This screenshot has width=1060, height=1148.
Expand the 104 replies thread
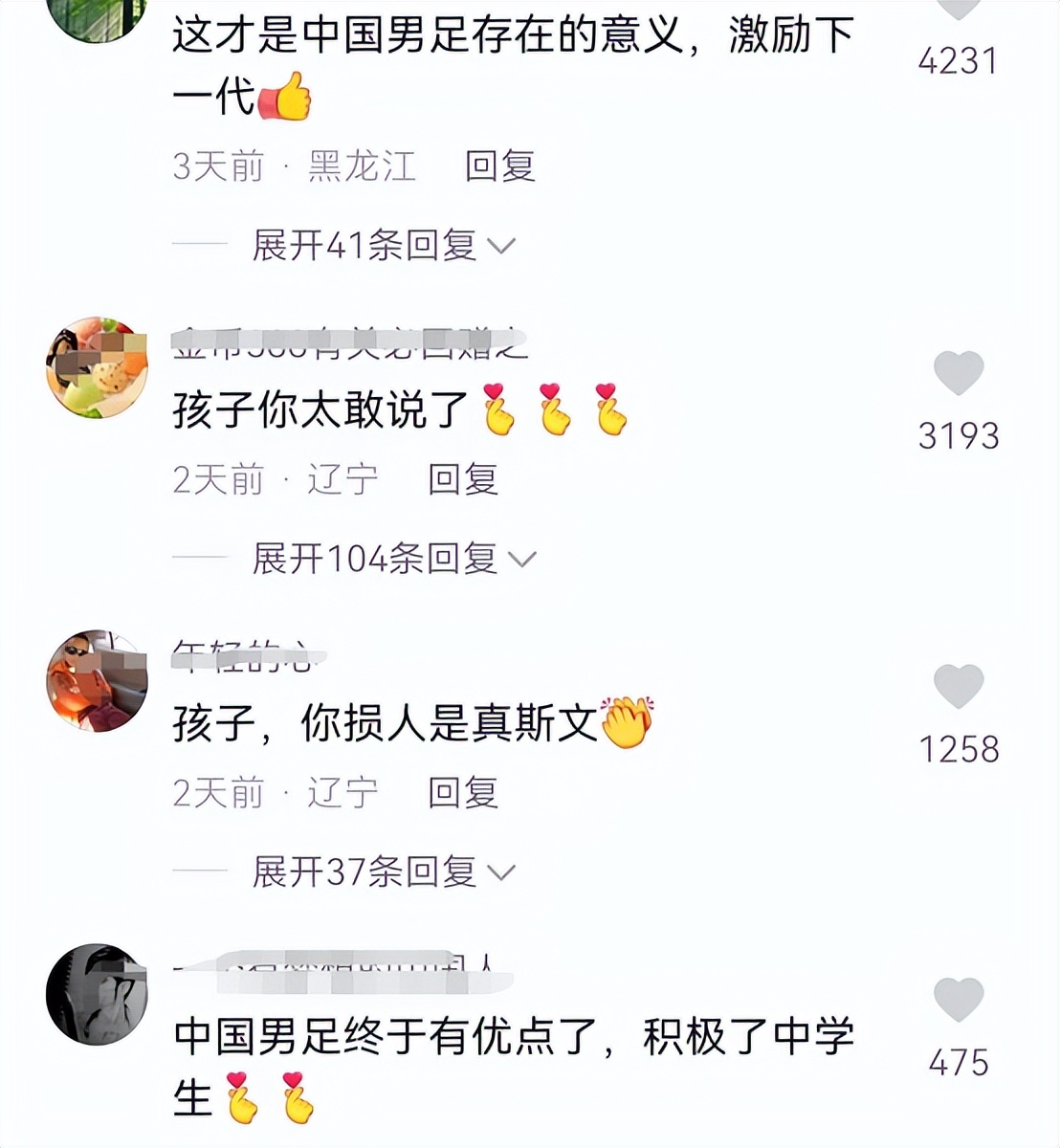(x=373, y=559)
